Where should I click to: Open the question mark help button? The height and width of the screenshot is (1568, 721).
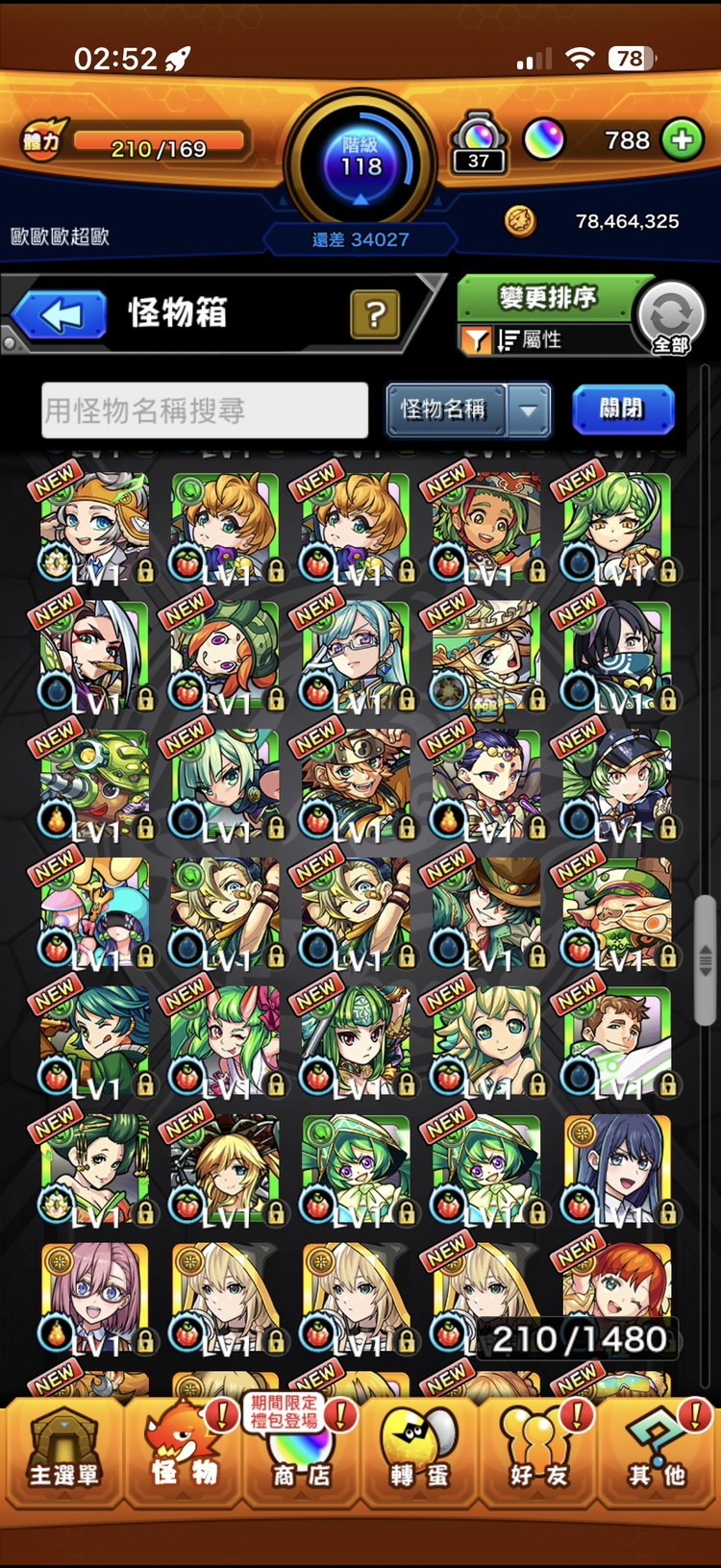tap(375, 313)
